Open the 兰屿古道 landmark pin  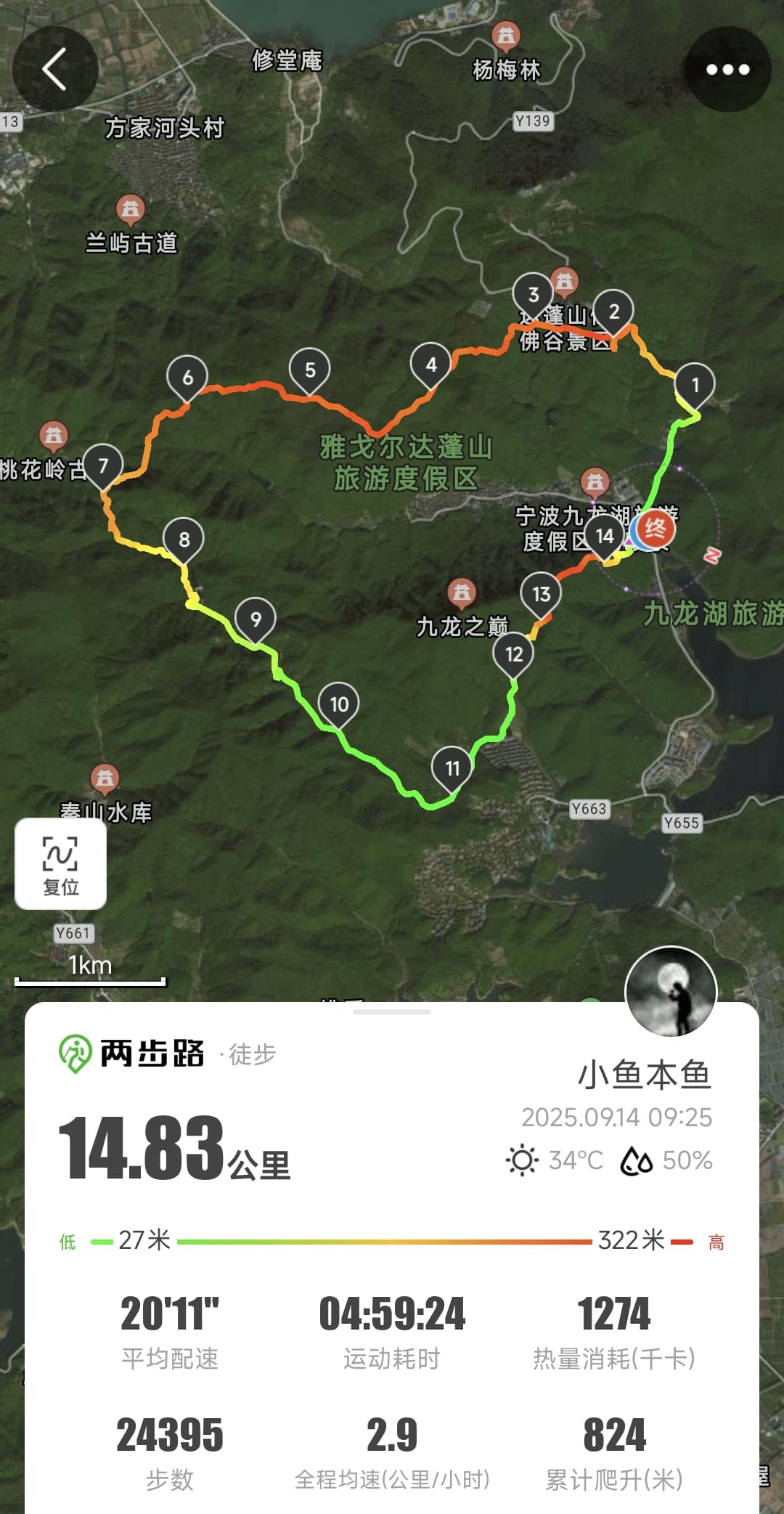click(x=131, y=211)
